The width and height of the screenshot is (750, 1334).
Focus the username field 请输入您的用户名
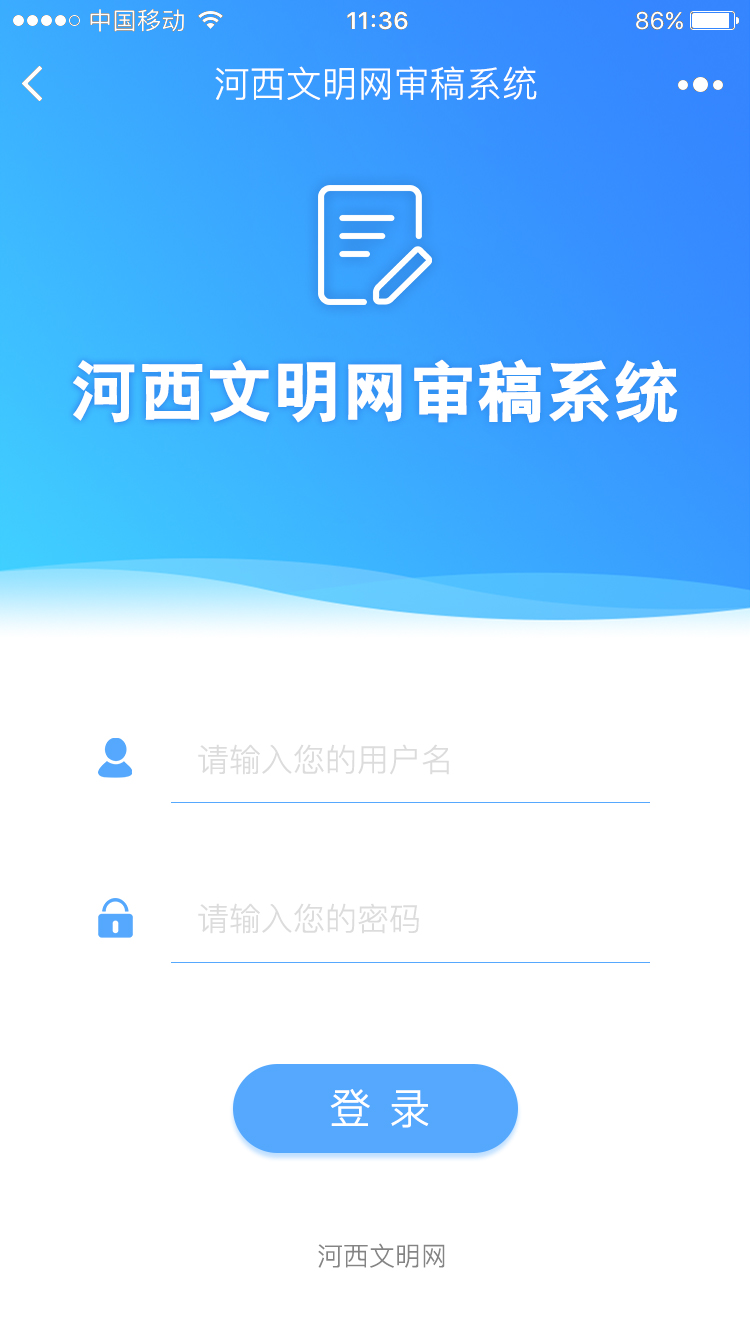[x=410, y=761]
